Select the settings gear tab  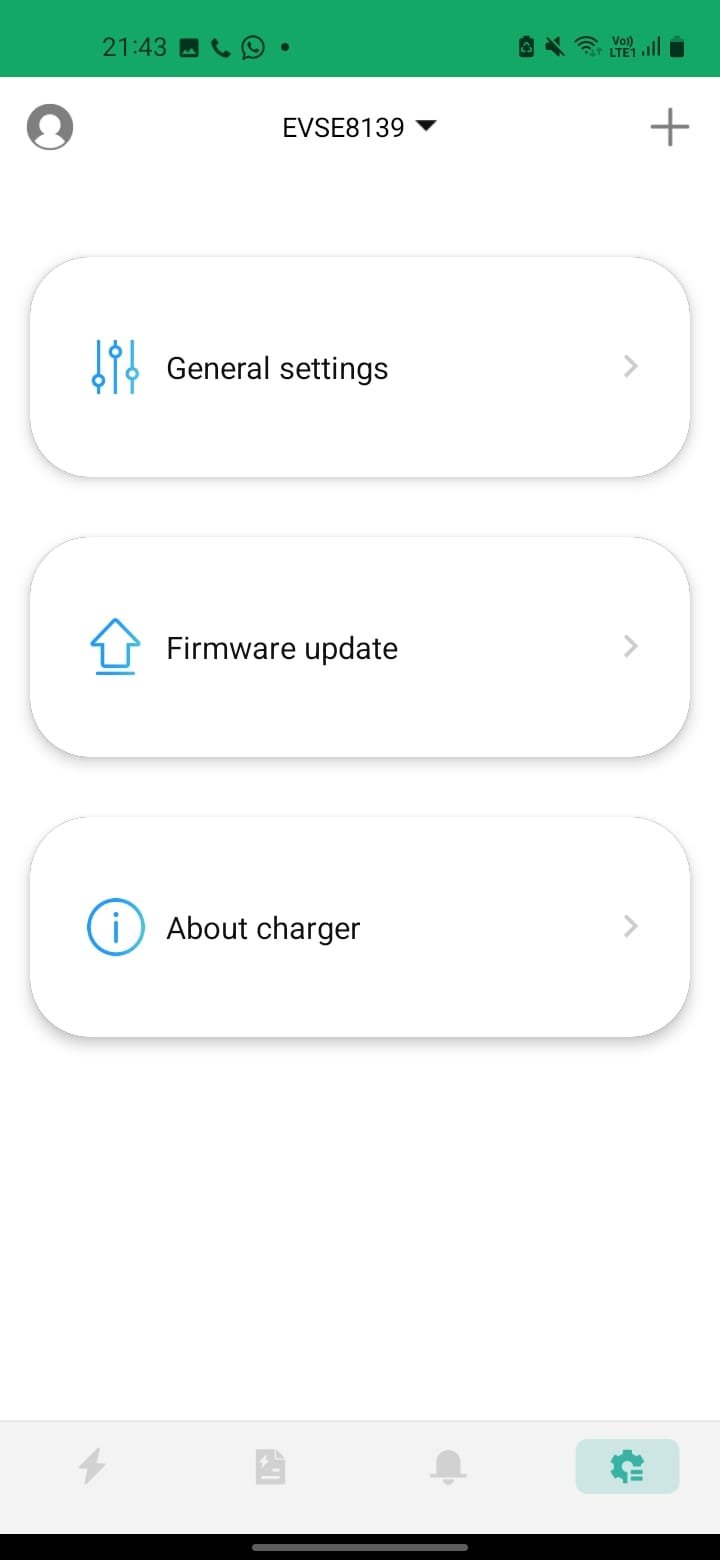pos(627,1467)
